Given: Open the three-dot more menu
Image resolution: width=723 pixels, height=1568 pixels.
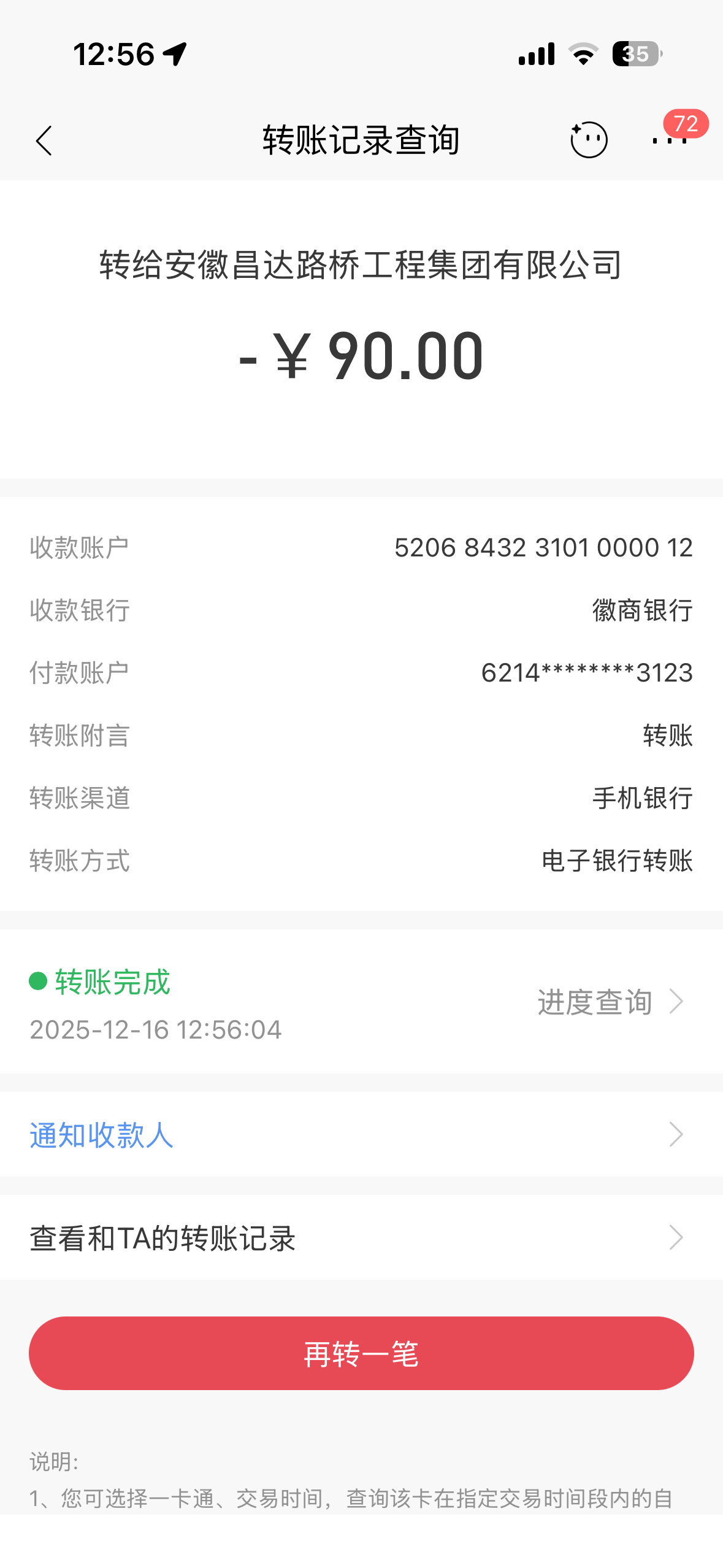Looking at the screenshot, I should point(669,141).
